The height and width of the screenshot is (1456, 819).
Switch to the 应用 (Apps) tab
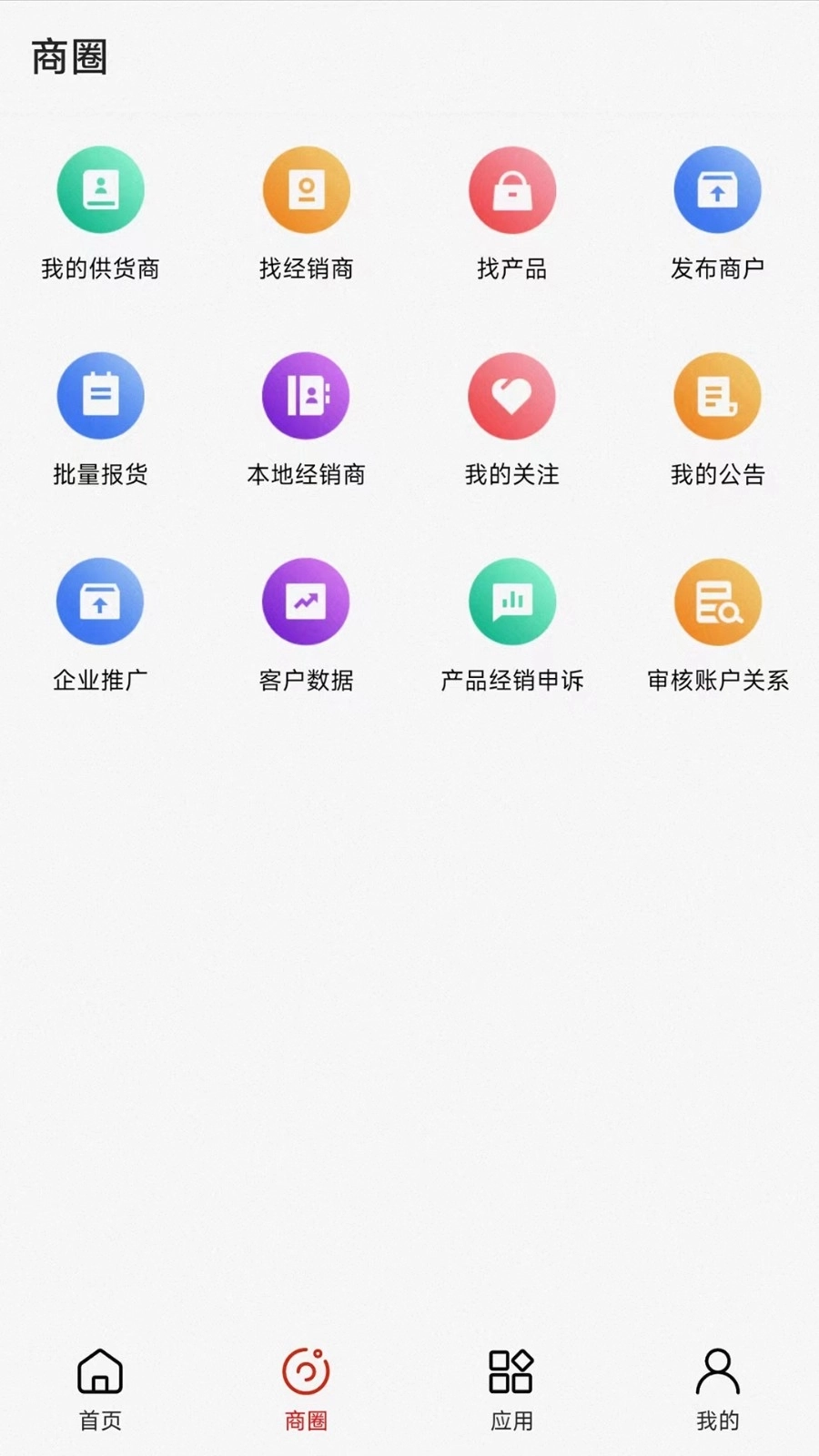(x=511, y=1388)
